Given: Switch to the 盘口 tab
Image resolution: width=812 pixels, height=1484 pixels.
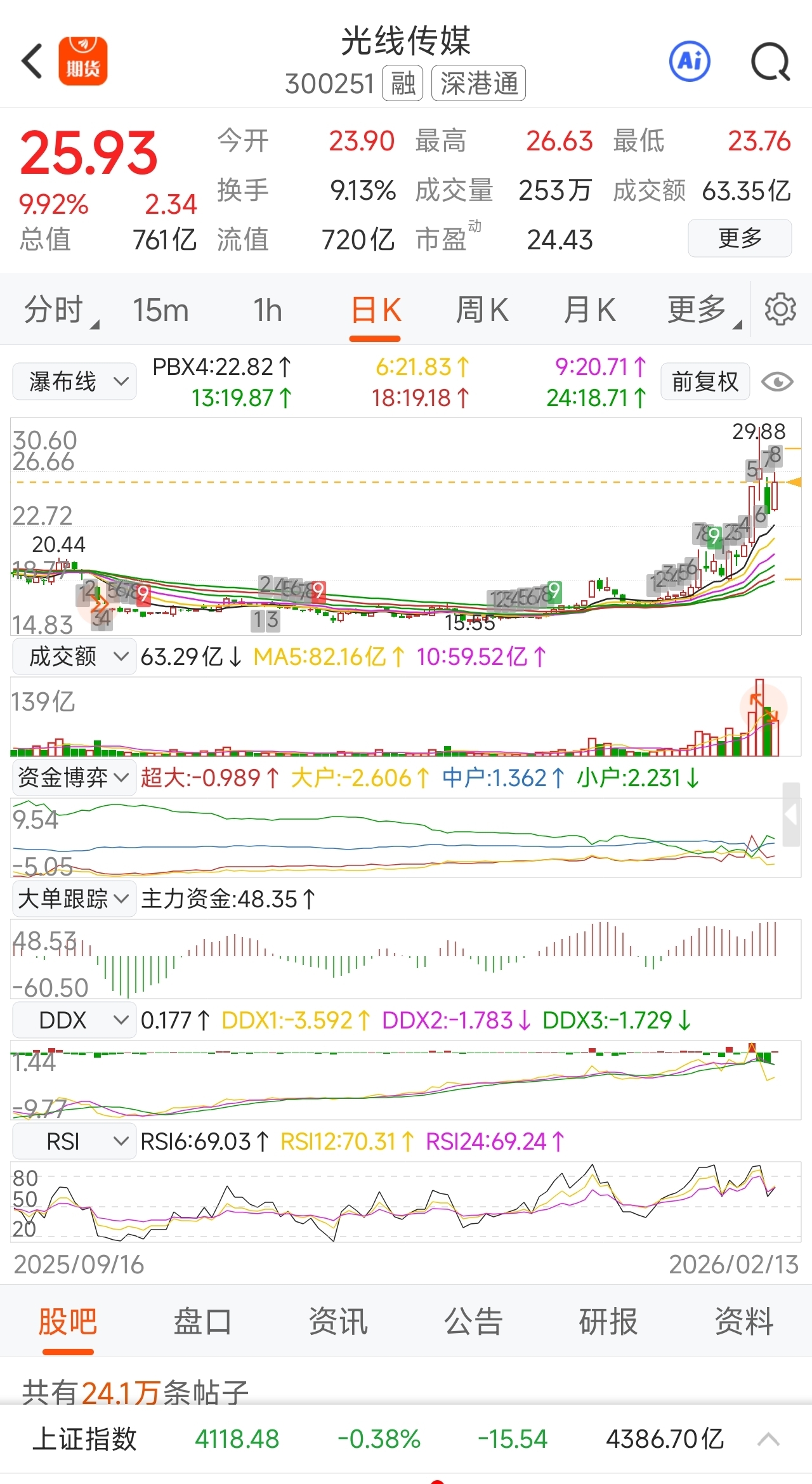Looking at the screenshot, I should 203,1322.
